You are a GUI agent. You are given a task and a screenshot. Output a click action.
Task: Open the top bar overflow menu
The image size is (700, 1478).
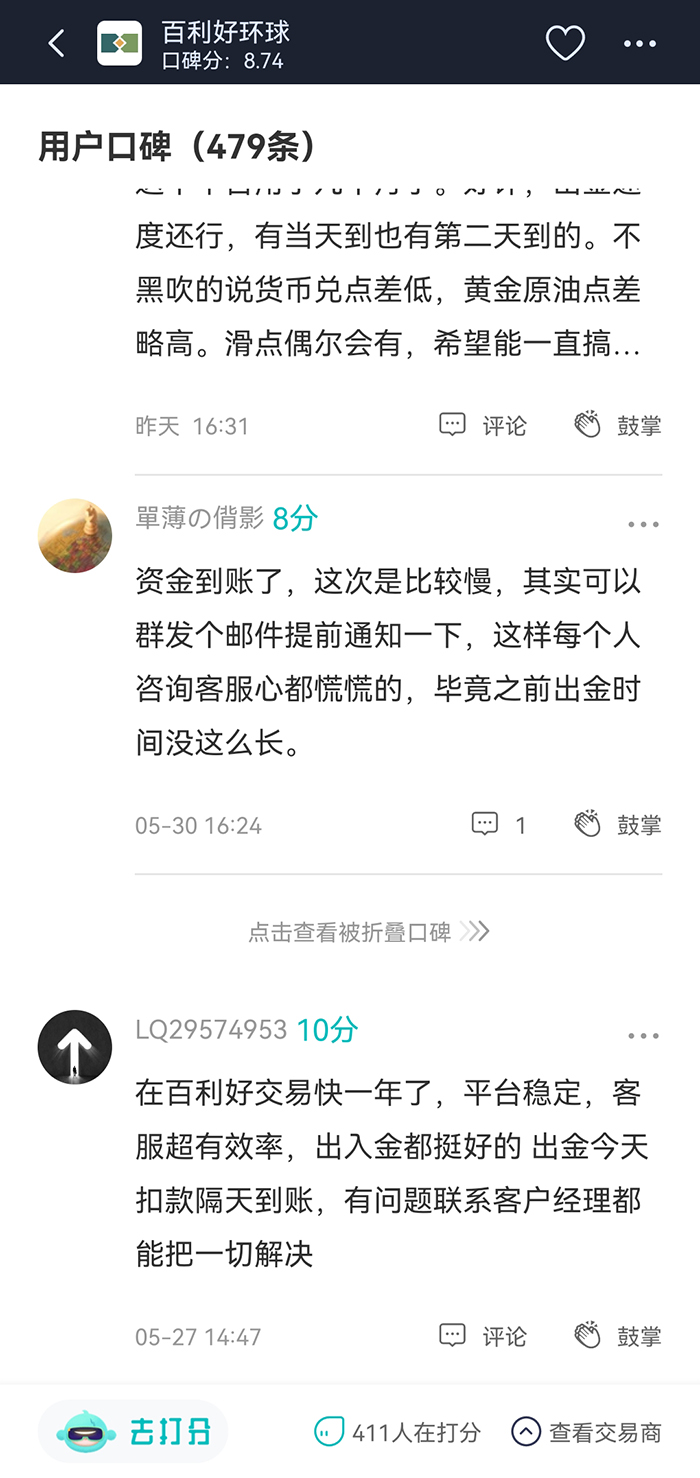641,43
